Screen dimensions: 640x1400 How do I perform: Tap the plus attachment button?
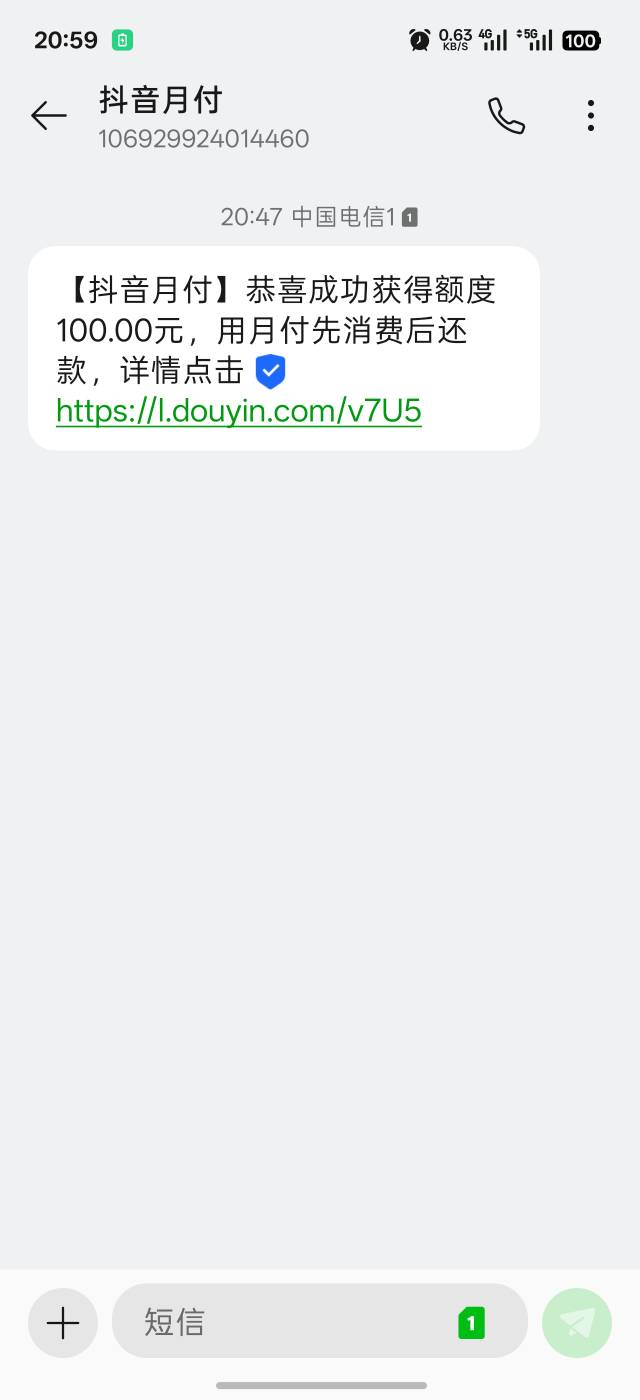63,1323
